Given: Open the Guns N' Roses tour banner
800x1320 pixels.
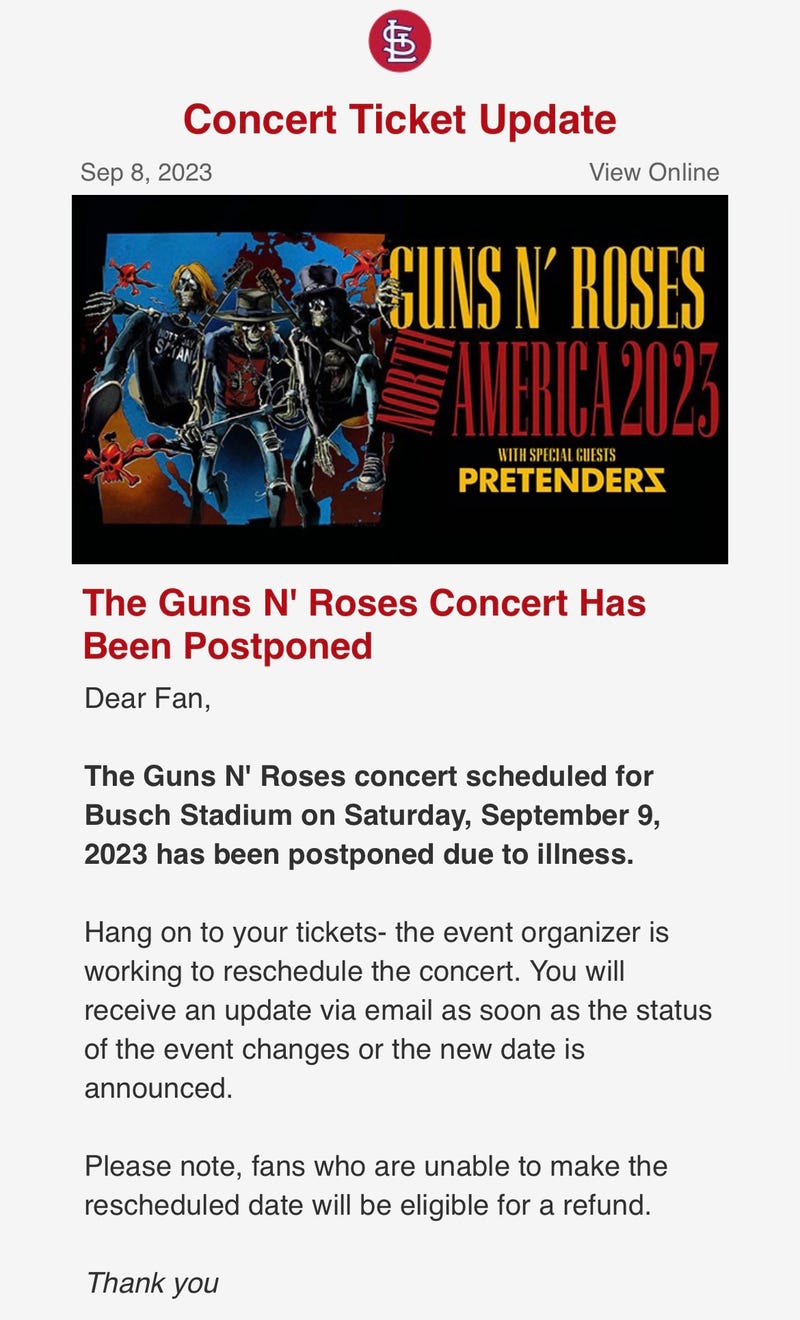Looking at the screenshot, I should [x=400, y=379].
